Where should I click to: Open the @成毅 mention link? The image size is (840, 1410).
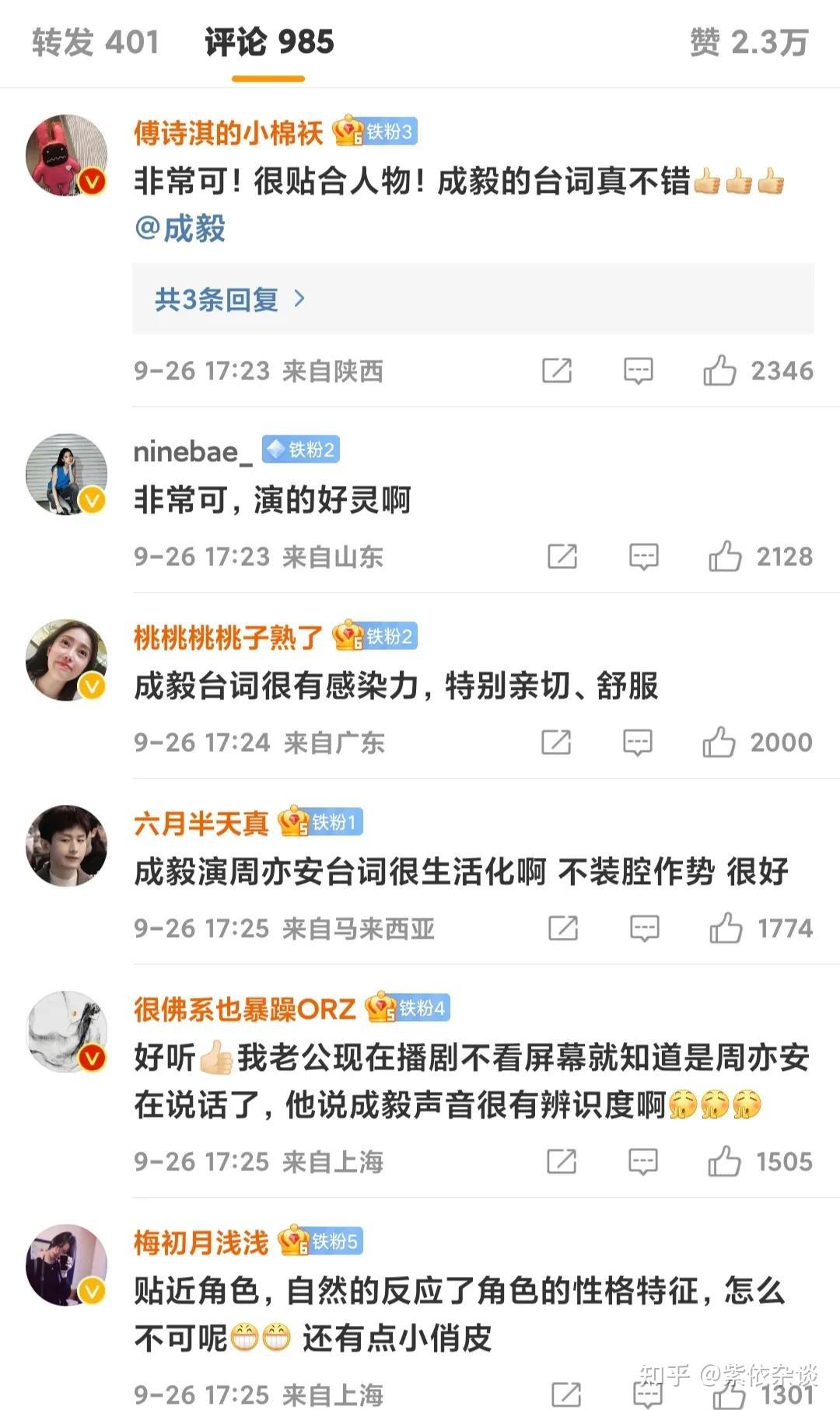point(180,229)
